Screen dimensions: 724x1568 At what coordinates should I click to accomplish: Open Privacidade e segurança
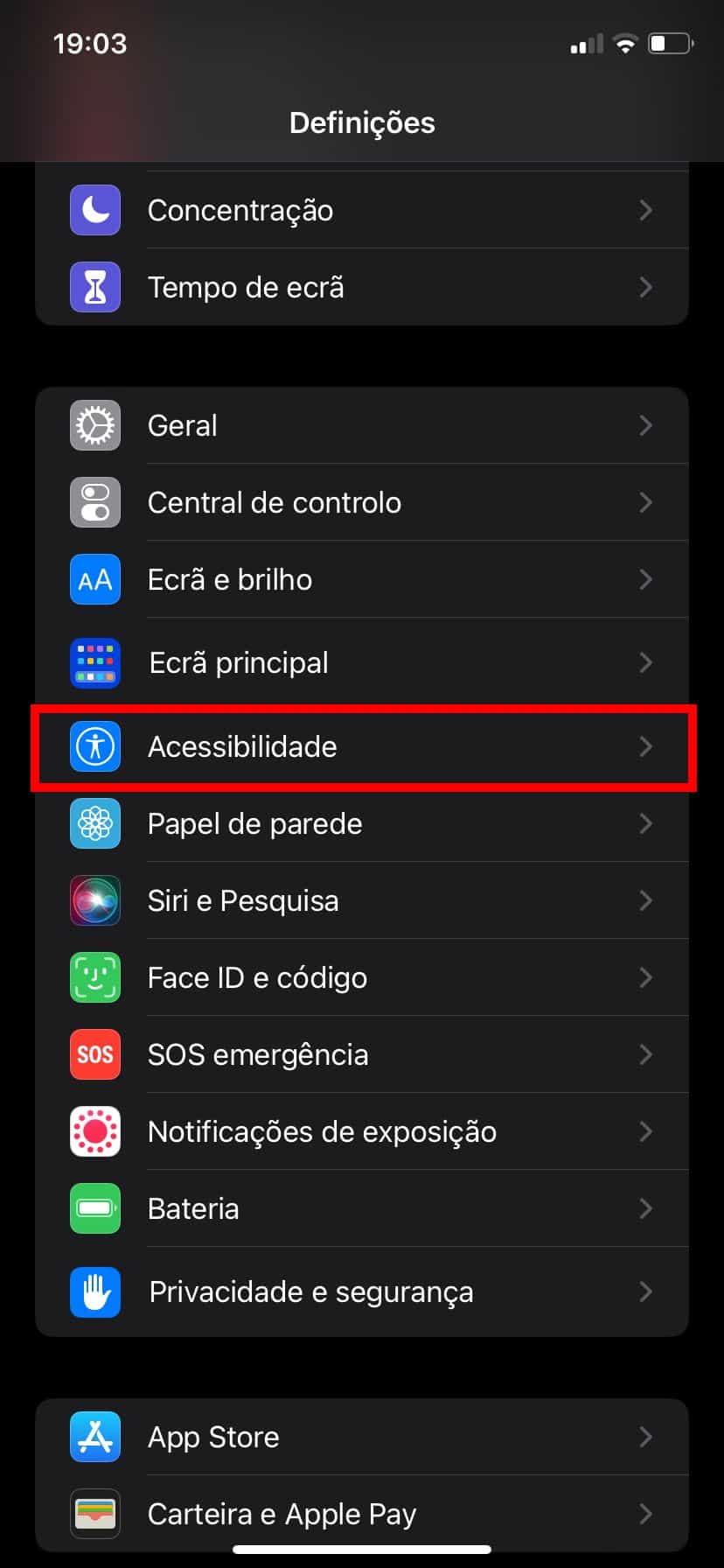click(x=361, y=1291)
